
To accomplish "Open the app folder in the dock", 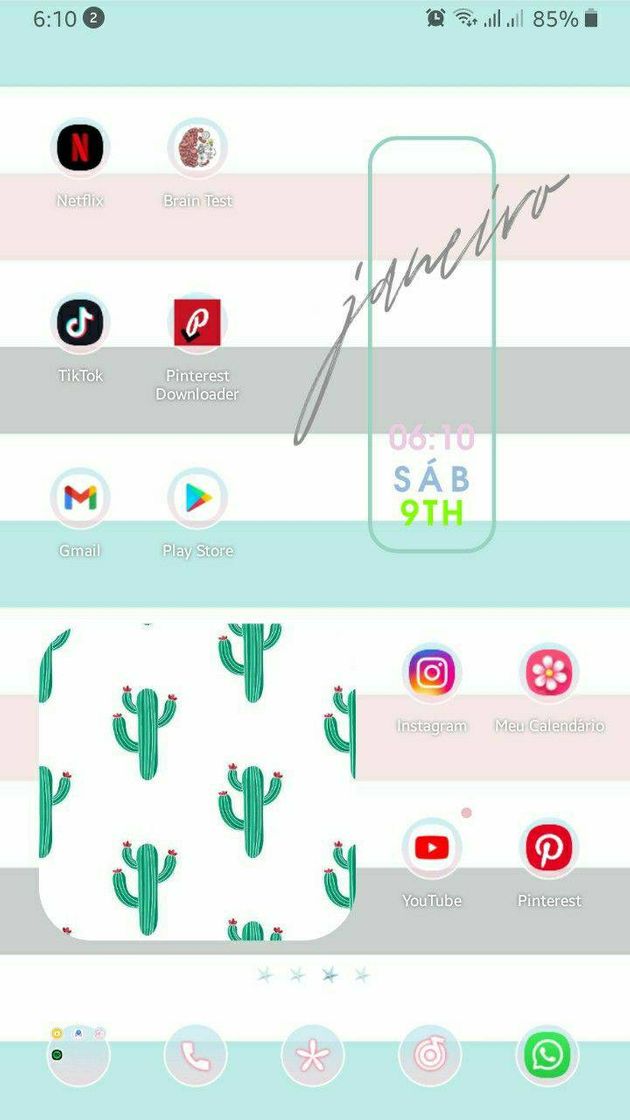I will (79, 1055).
